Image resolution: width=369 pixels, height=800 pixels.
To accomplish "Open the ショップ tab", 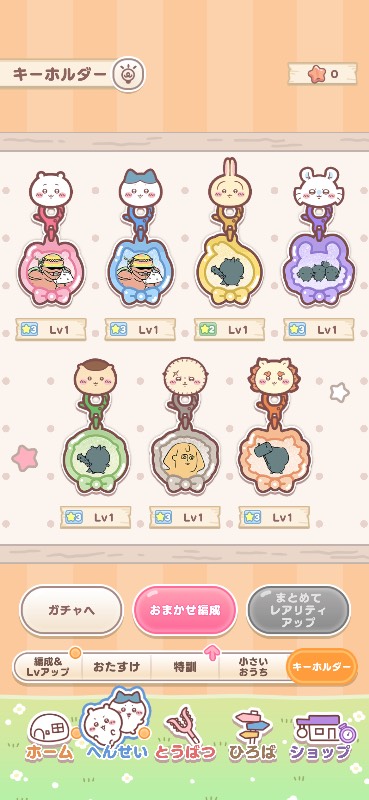I will [321, 737].
